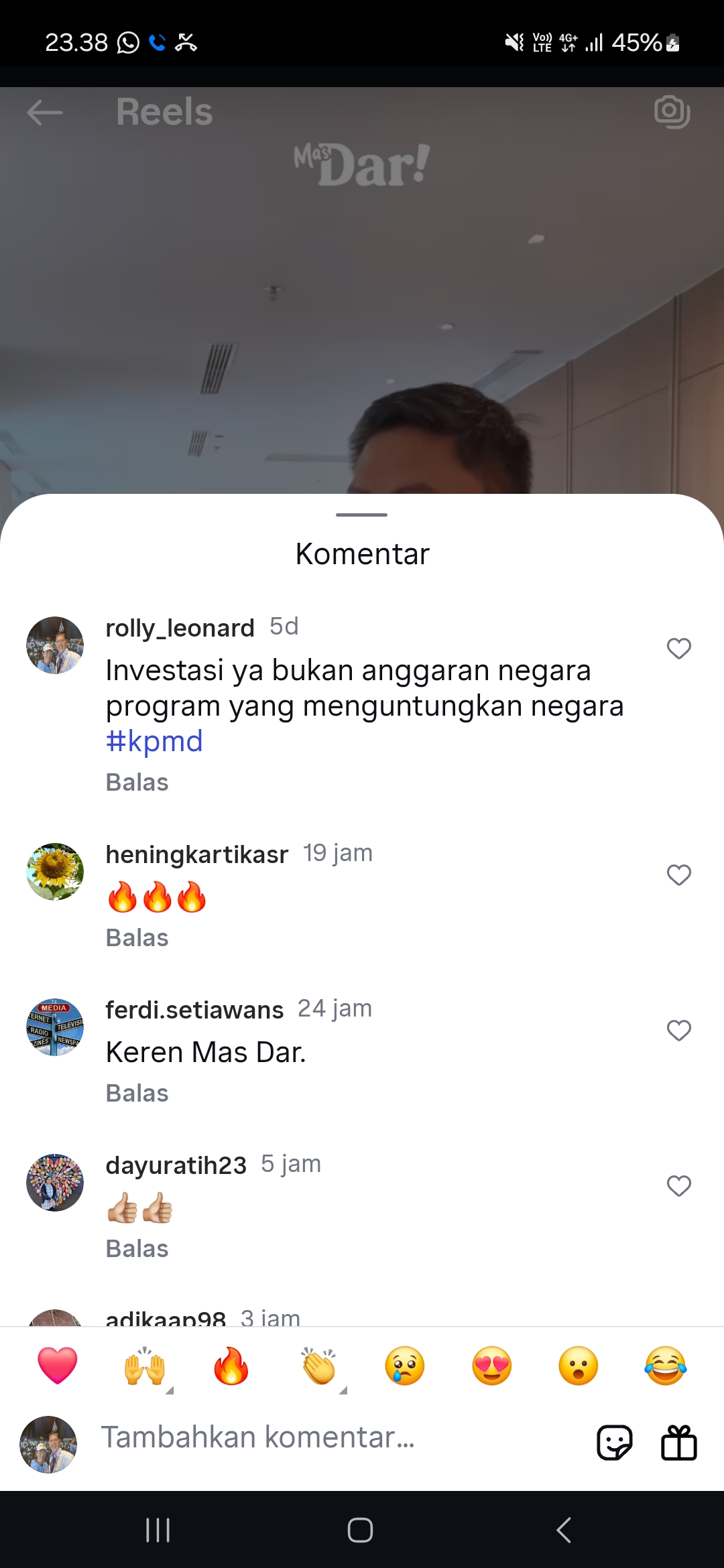Image resolution: width=724 pixels, height=1568 pixels.
Task: Like rolly_leonard's comment
Action: point(678,649)
